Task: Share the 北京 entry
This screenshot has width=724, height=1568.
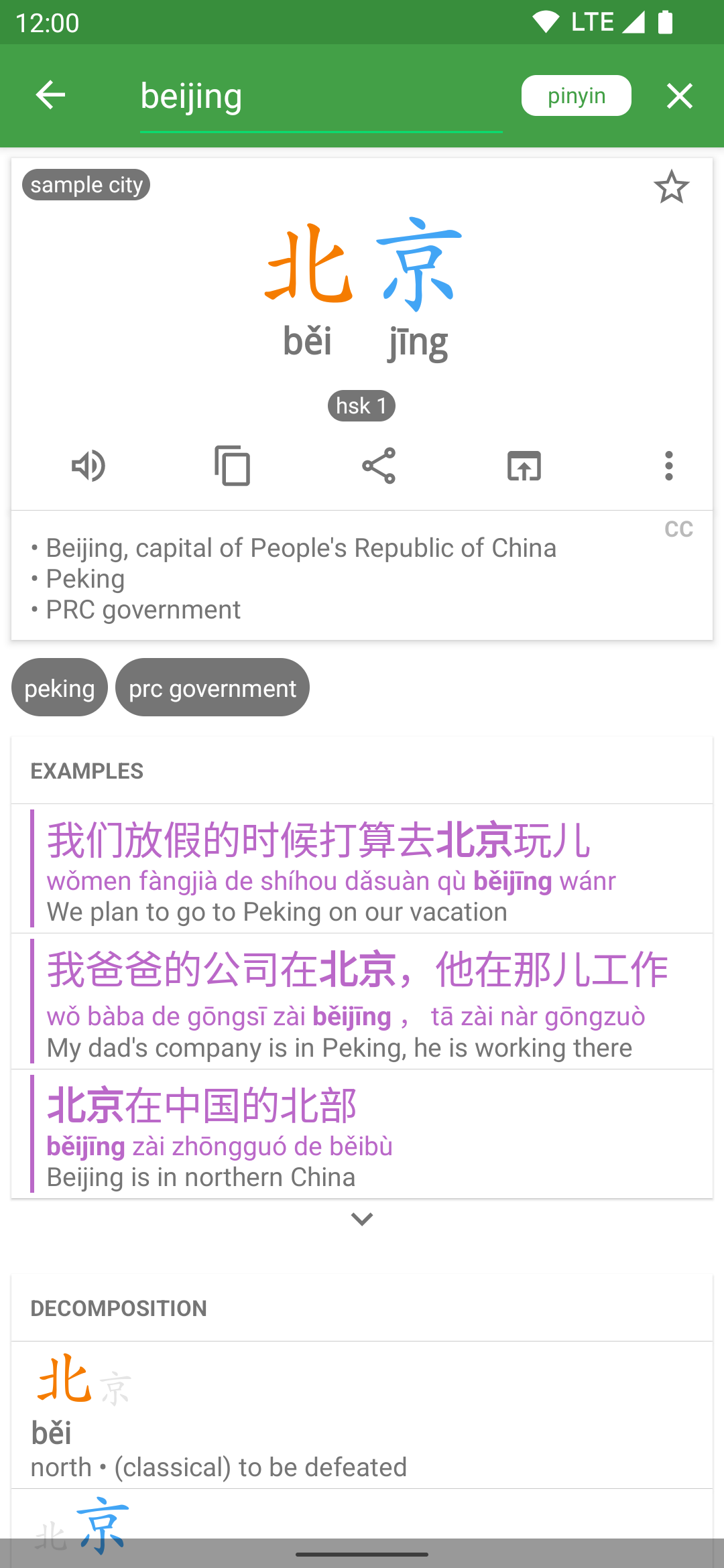Action: point(379,466)
